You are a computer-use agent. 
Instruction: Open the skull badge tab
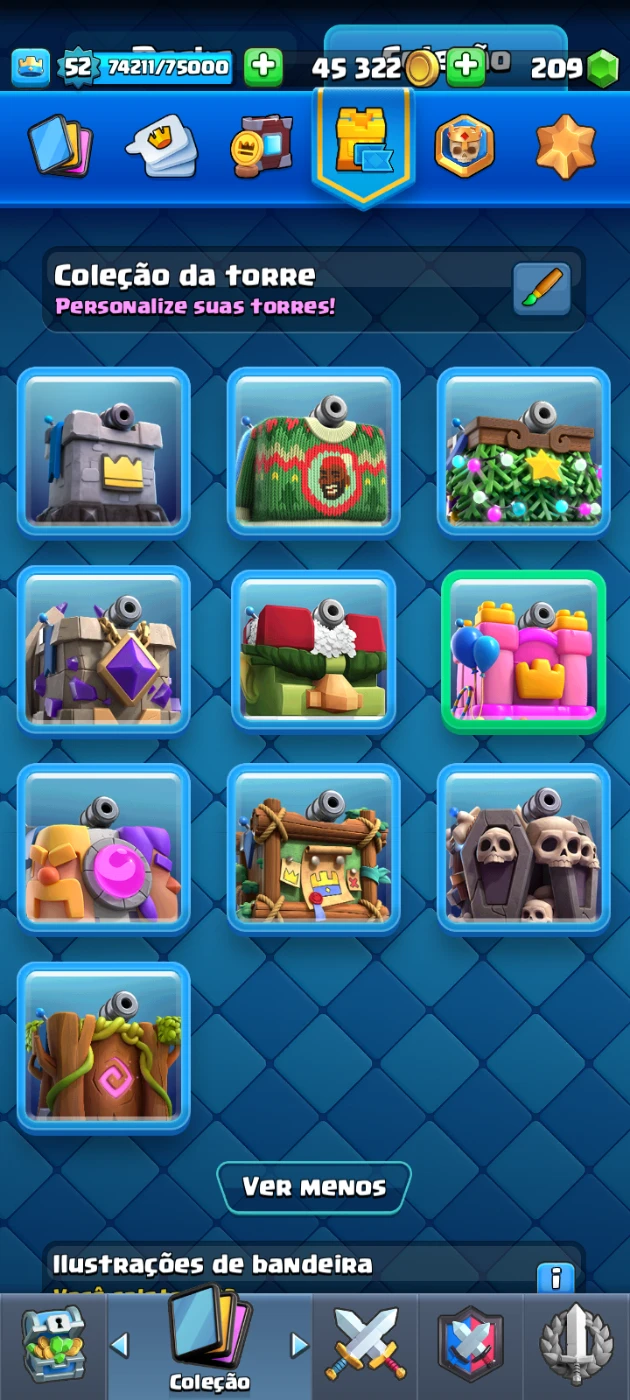(x=464, y=146)
